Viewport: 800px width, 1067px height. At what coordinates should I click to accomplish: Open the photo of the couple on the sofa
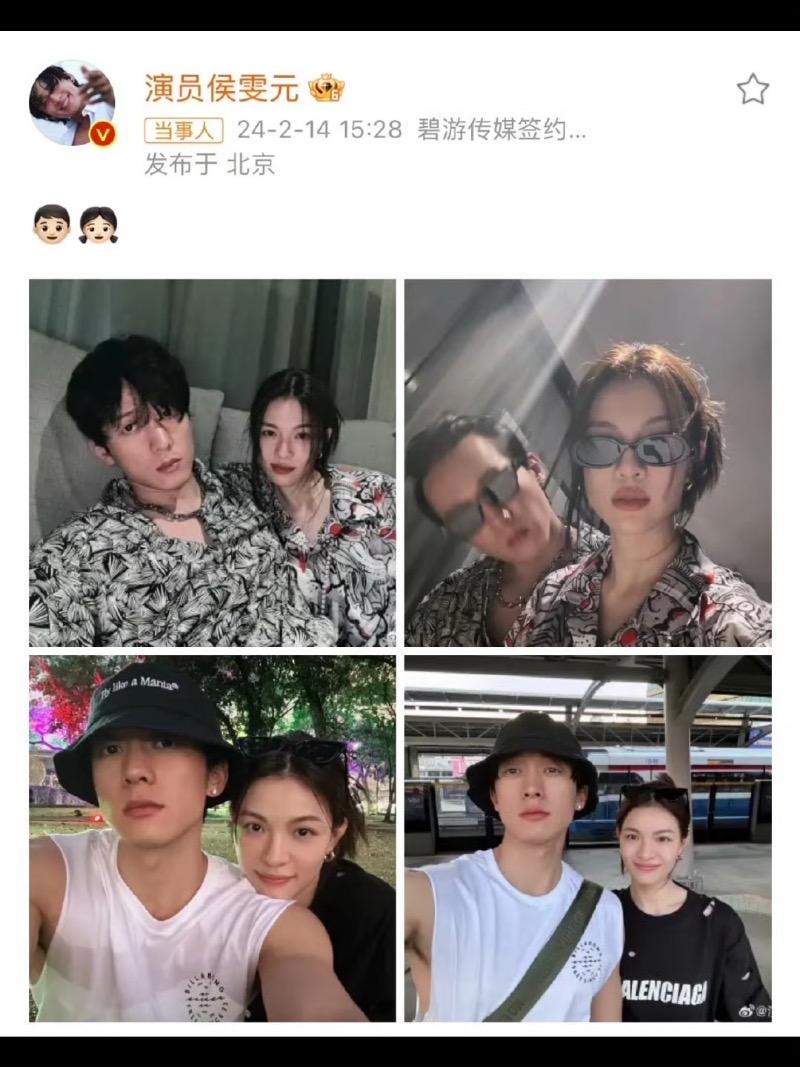[x=212, y=463]
